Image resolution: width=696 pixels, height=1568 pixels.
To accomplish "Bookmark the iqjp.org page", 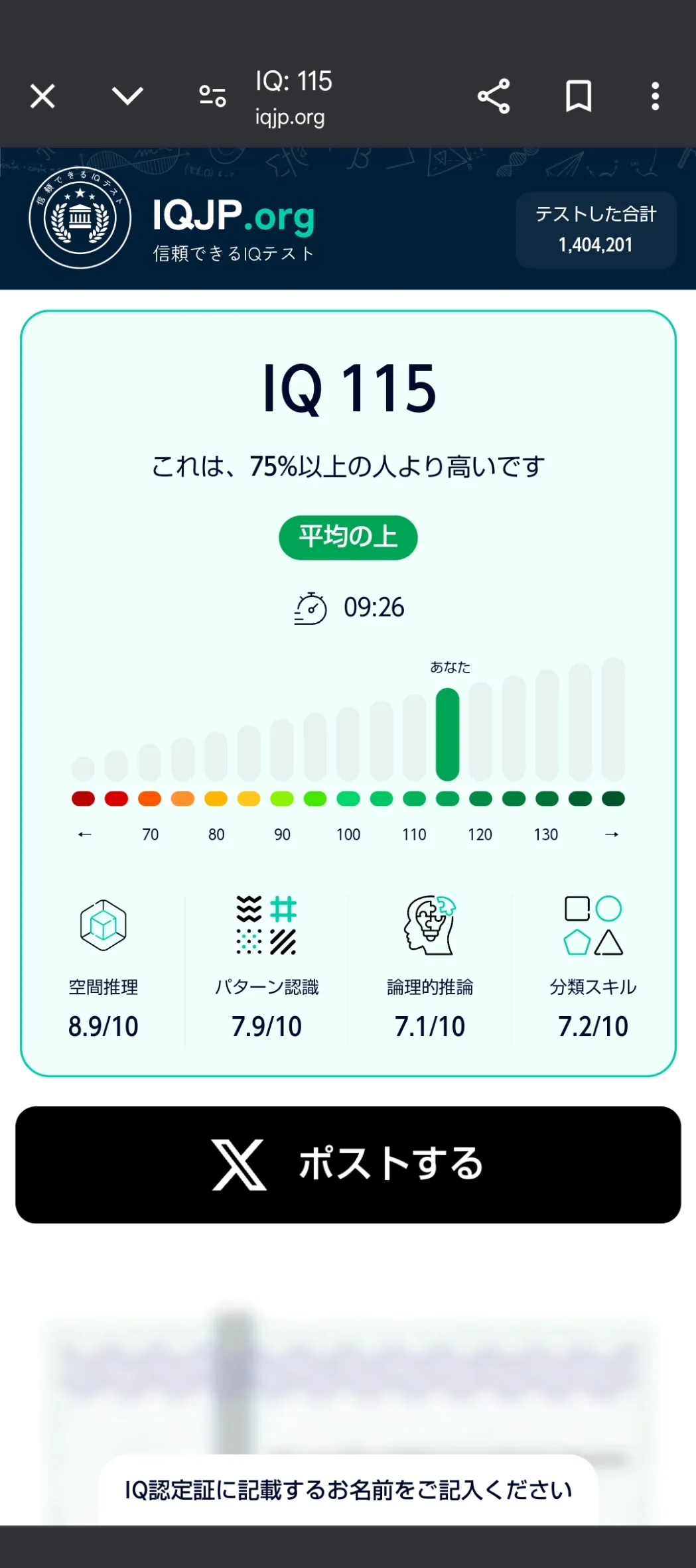I will pos(578,97).
